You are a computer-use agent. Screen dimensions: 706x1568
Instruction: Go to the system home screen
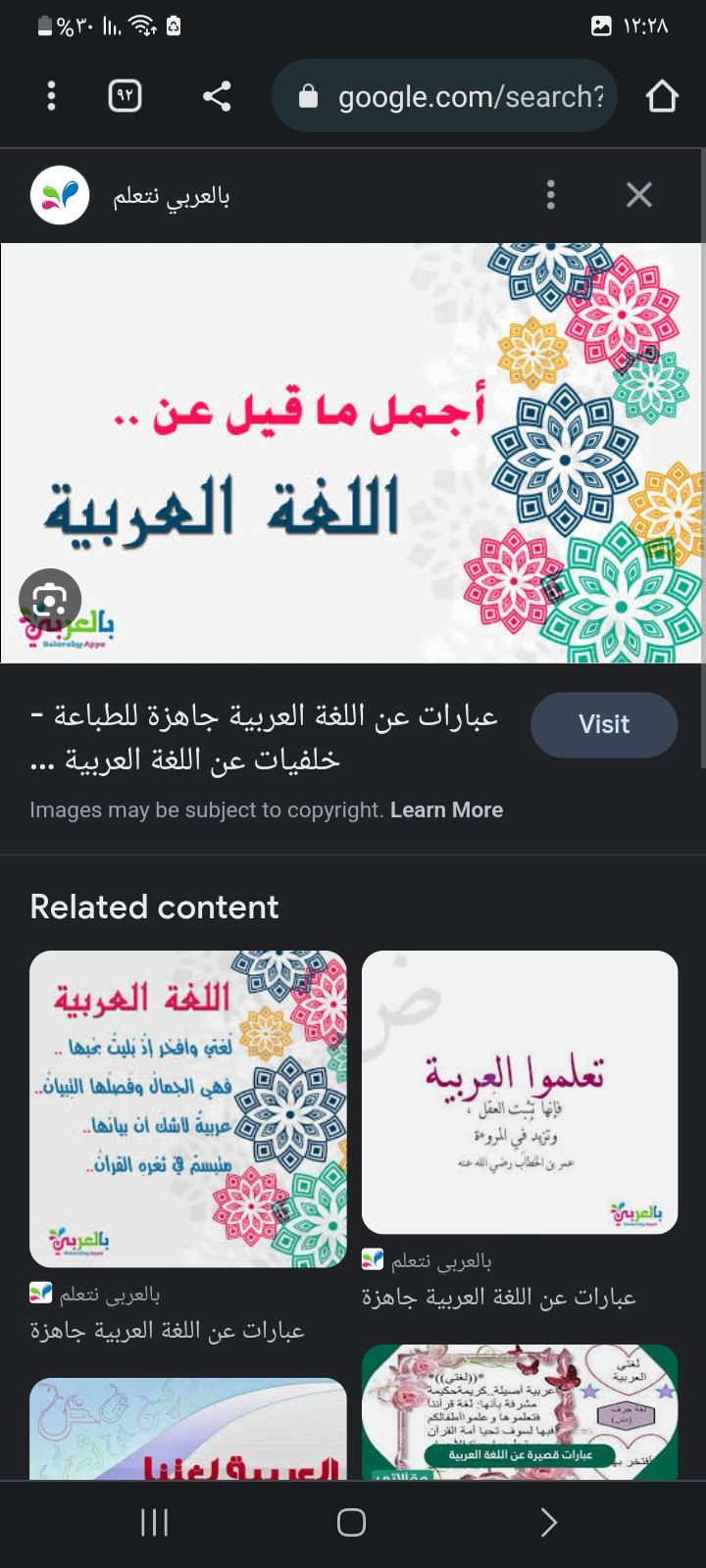tap(351, 1522)
